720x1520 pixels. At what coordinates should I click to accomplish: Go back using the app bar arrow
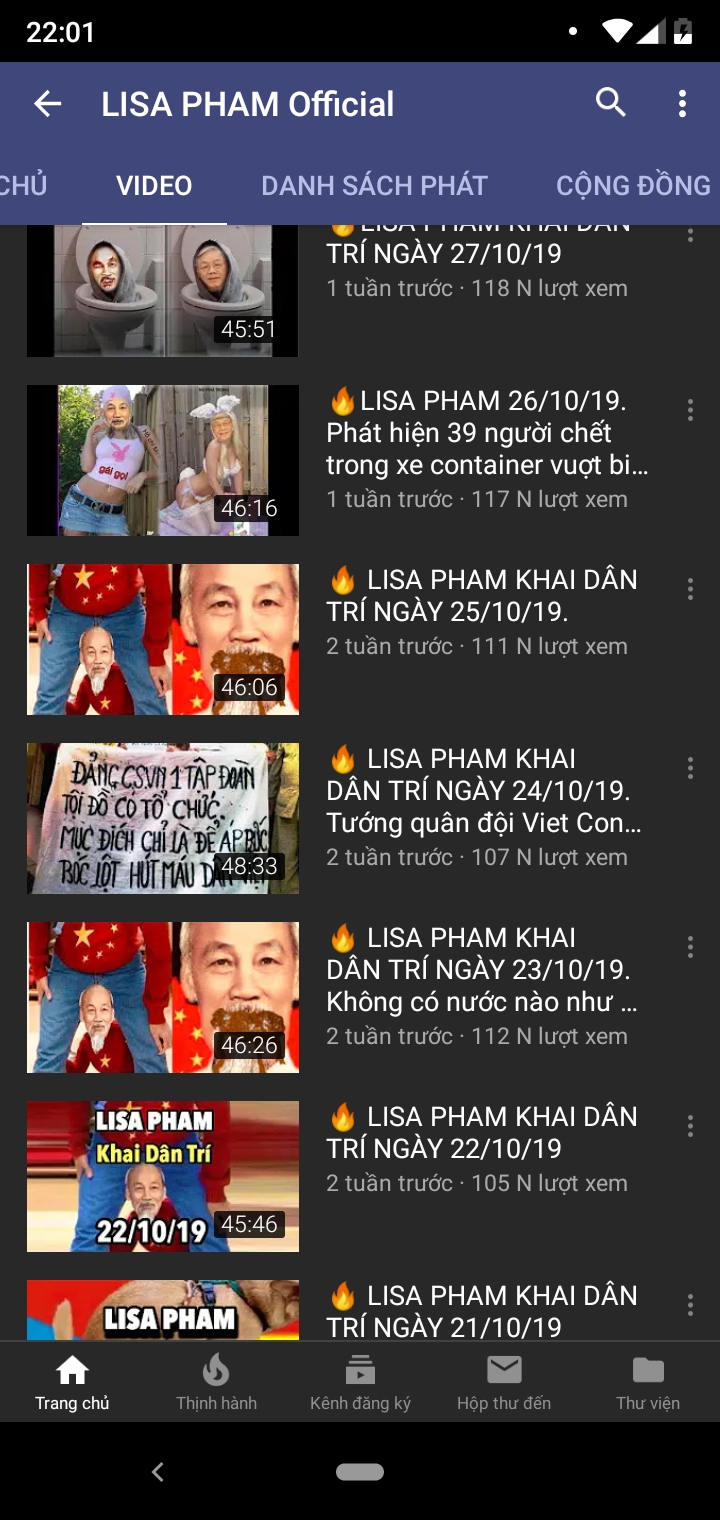pos(47,103)
